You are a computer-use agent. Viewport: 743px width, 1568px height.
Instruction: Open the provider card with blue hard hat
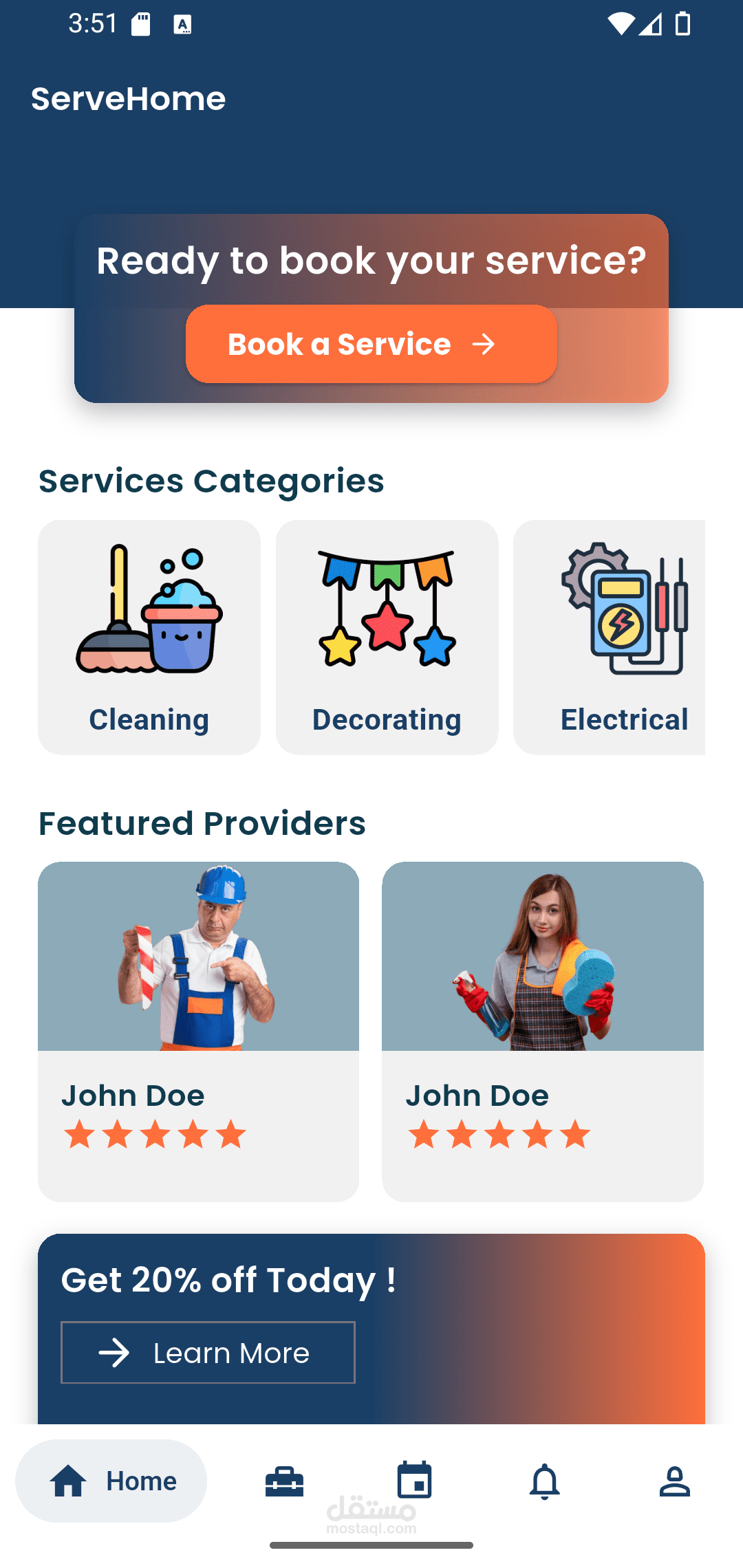[198, 1030]
